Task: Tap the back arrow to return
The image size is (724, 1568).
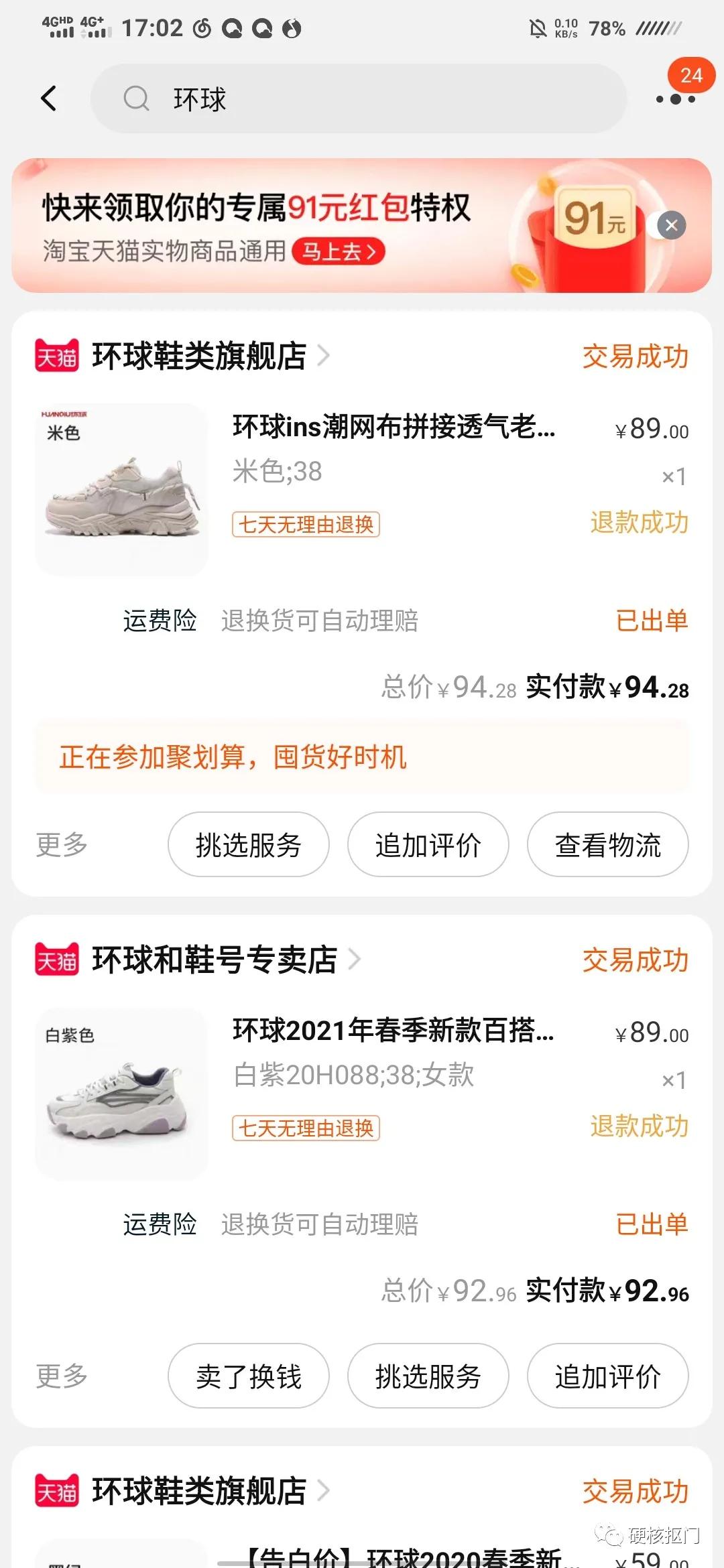Action: (48, 98)
